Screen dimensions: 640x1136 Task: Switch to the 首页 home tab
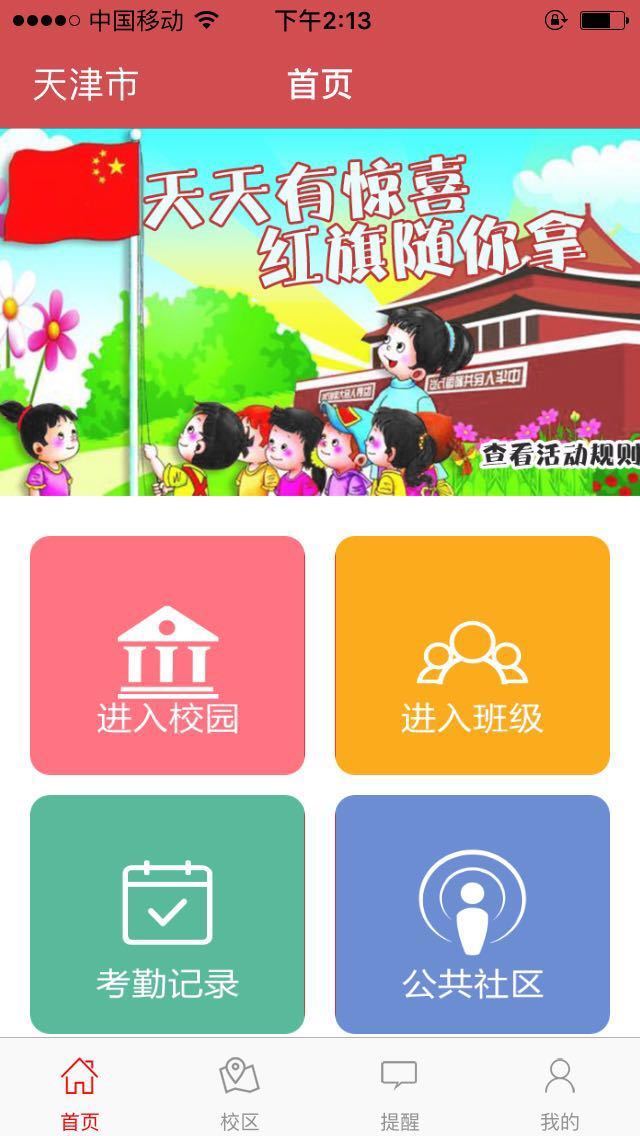[x=80, y=1090]
